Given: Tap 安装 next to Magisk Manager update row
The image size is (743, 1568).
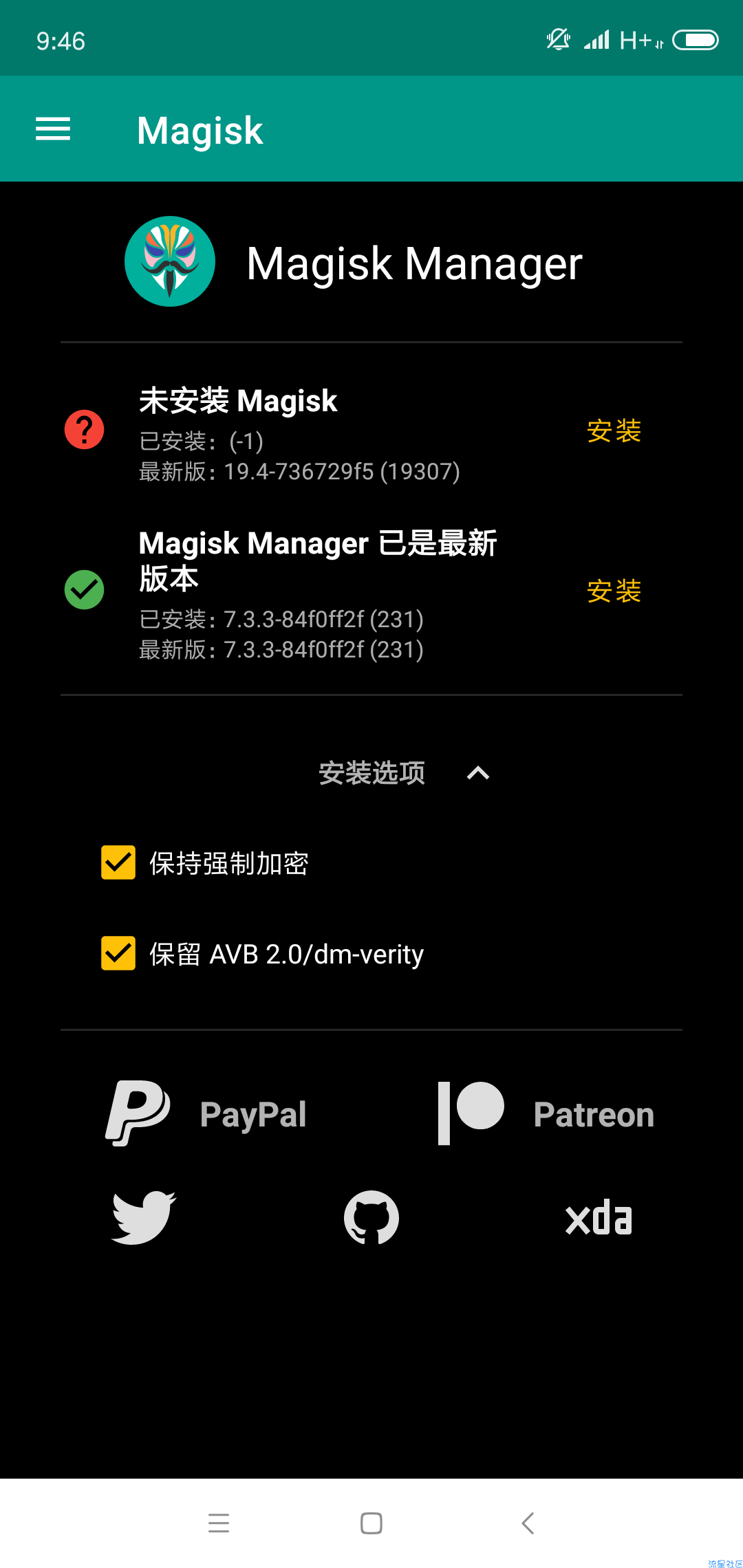Looking at the screenshot, I should 614,591.
